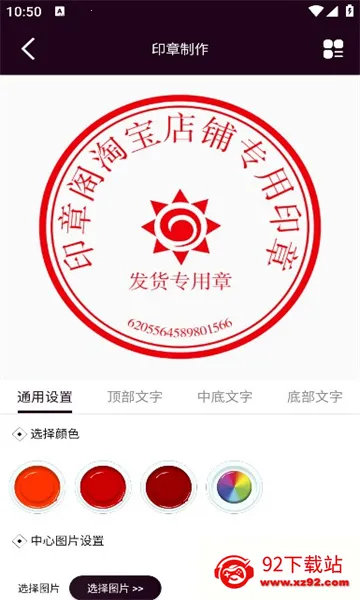This screenshot has width=360, height=600.
Task: Switch to the 顶部文字 tab
Action: [135, 397]
